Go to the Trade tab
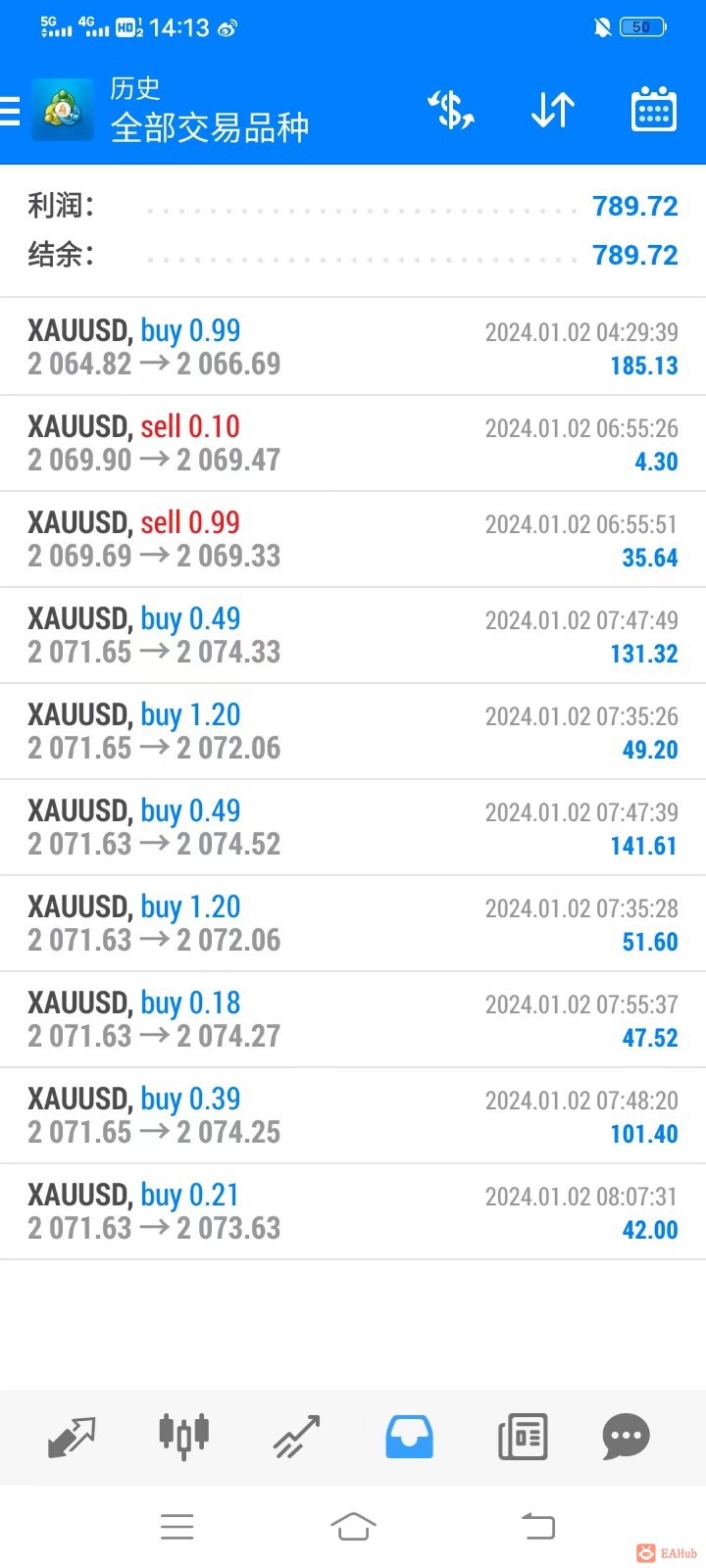The width and height of the screenshot is (706, 1568). [x=296, y=1437]
